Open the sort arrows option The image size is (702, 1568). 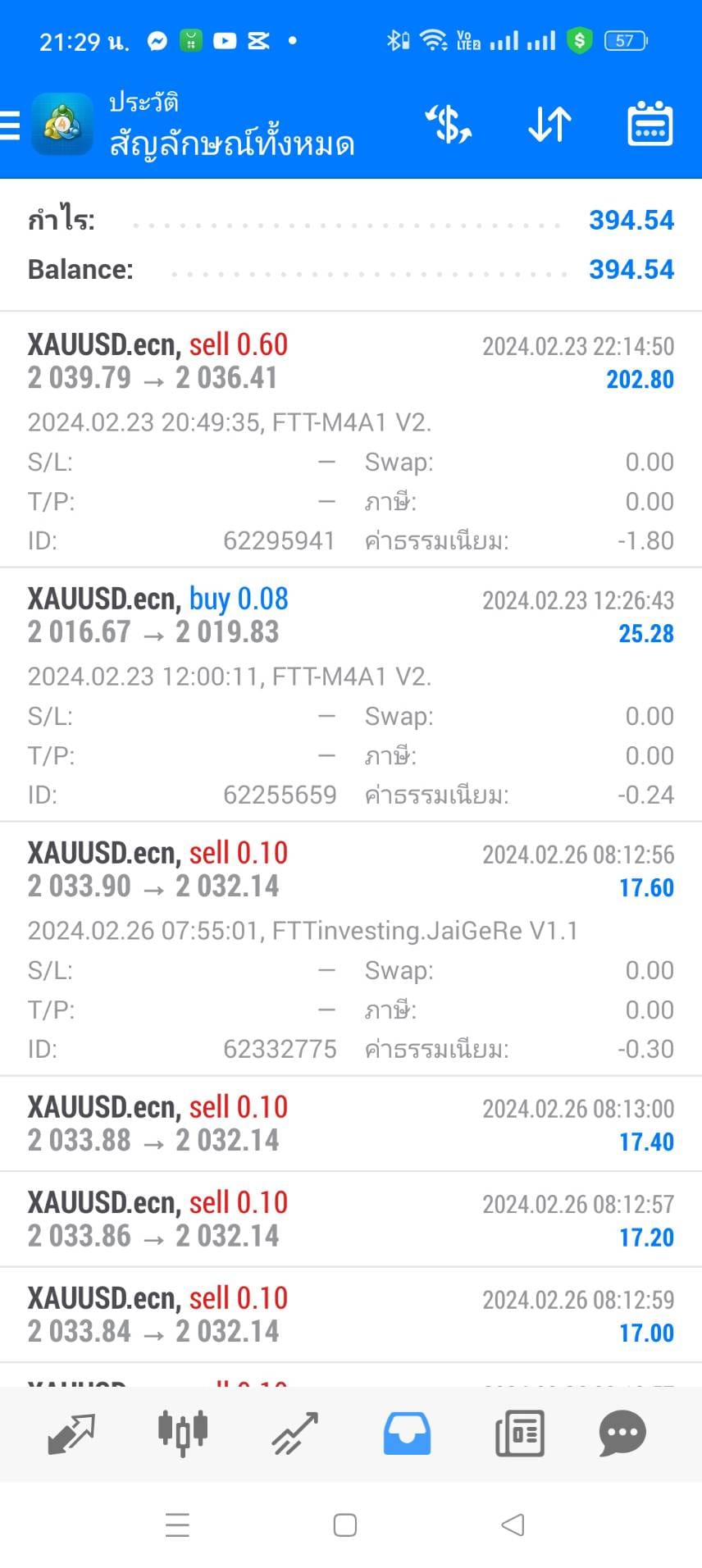click(x=549, y=125)
